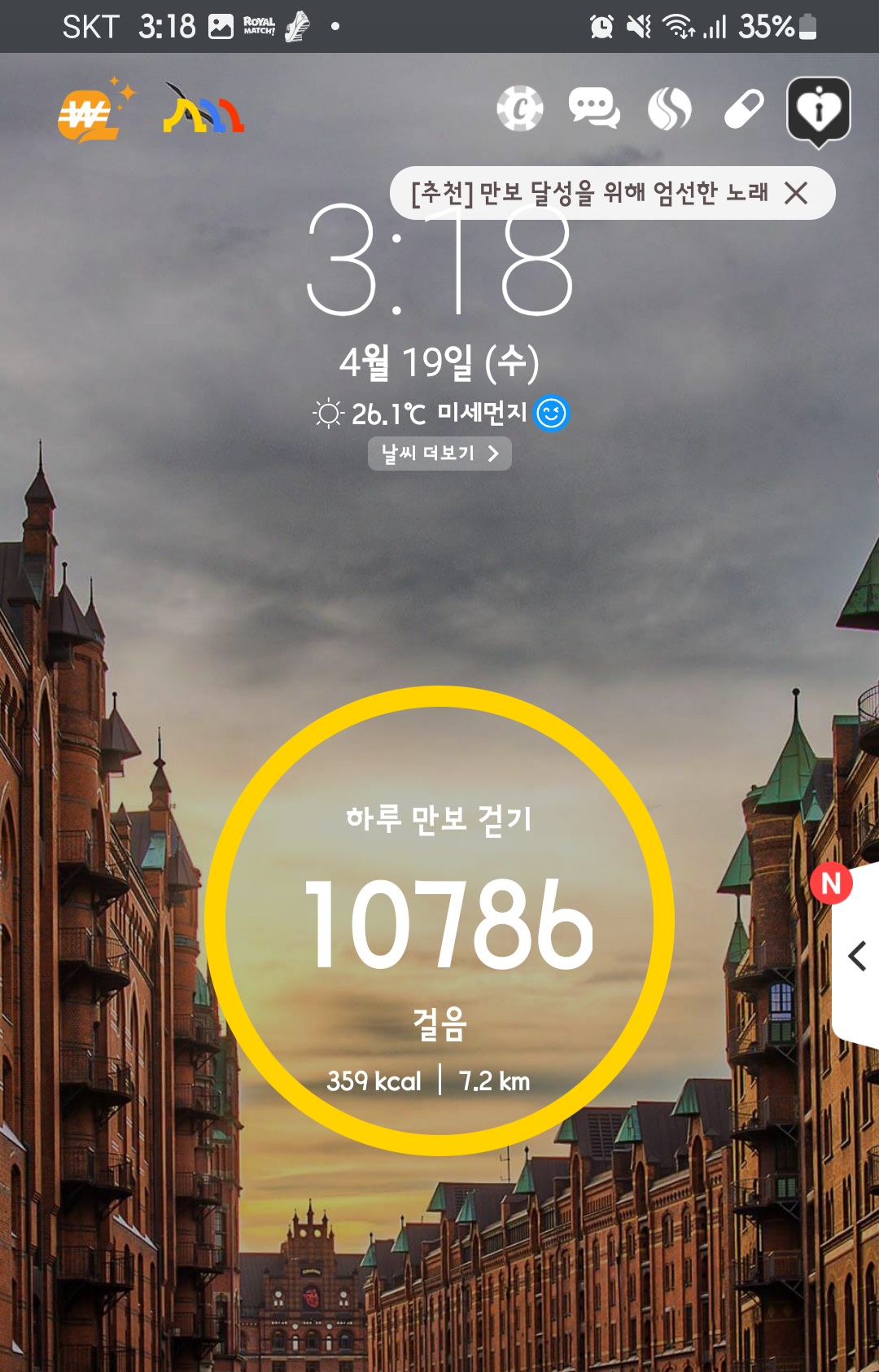Tap 날씨 더보기 for more weather

click(439, 454)
